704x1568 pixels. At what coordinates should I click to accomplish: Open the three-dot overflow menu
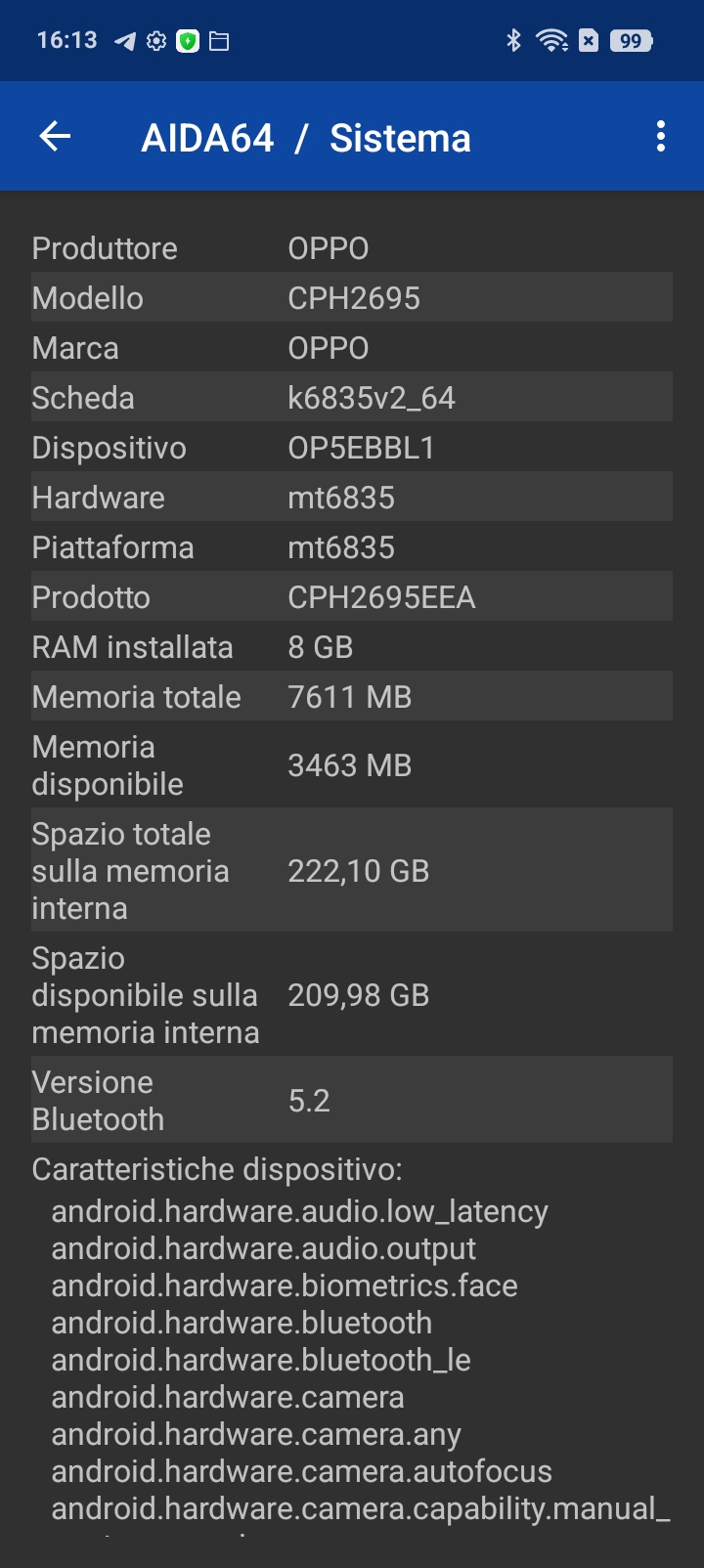click(x=661, y=137)
